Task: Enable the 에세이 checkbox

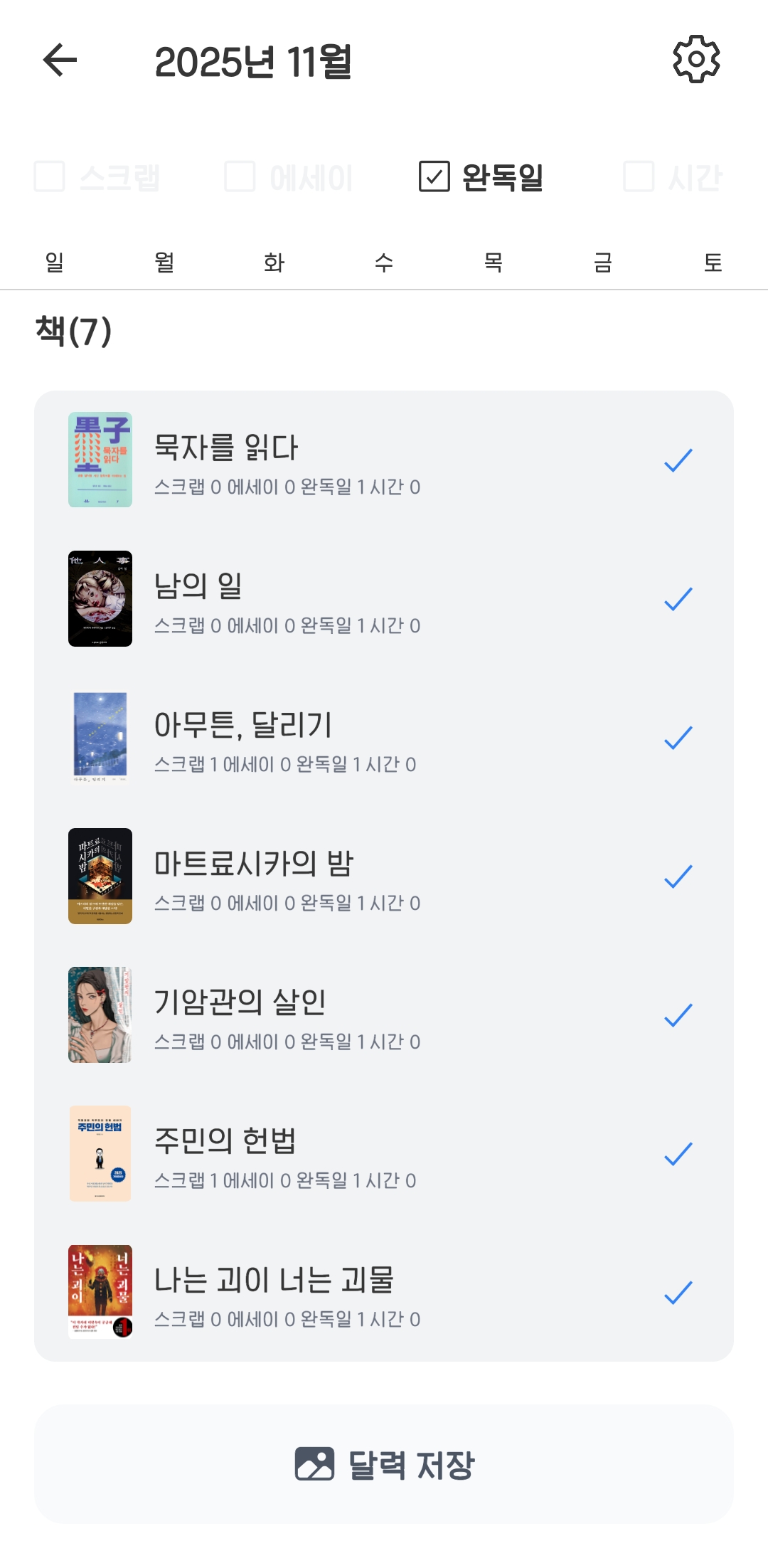Action: click(x=240, y=176)
